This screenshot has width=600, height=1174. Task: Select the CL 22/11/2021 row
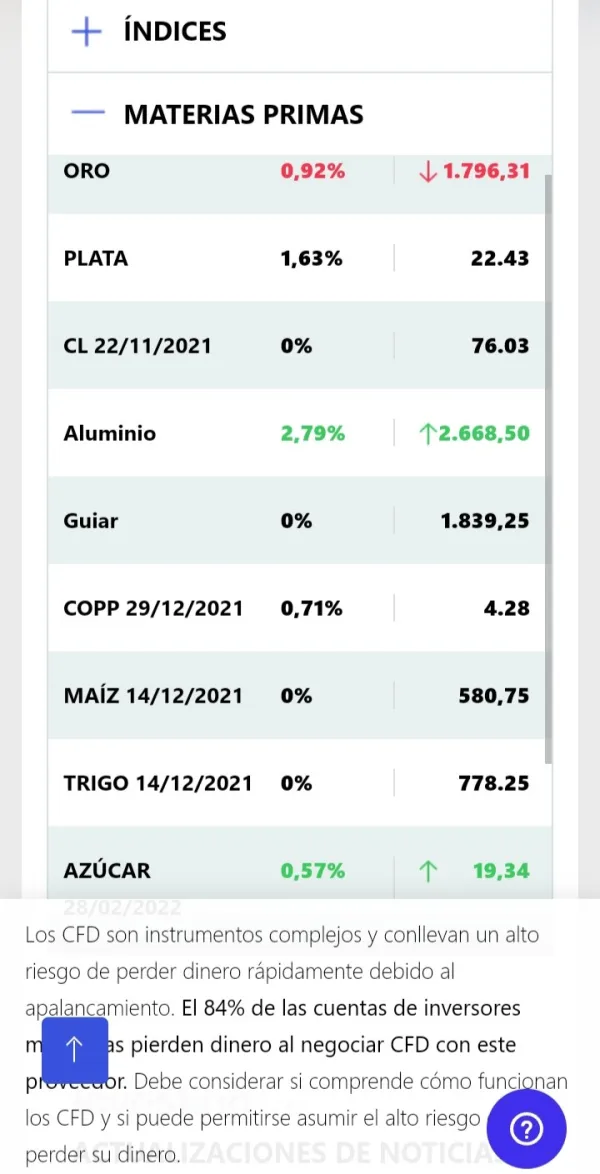point(297,345)
